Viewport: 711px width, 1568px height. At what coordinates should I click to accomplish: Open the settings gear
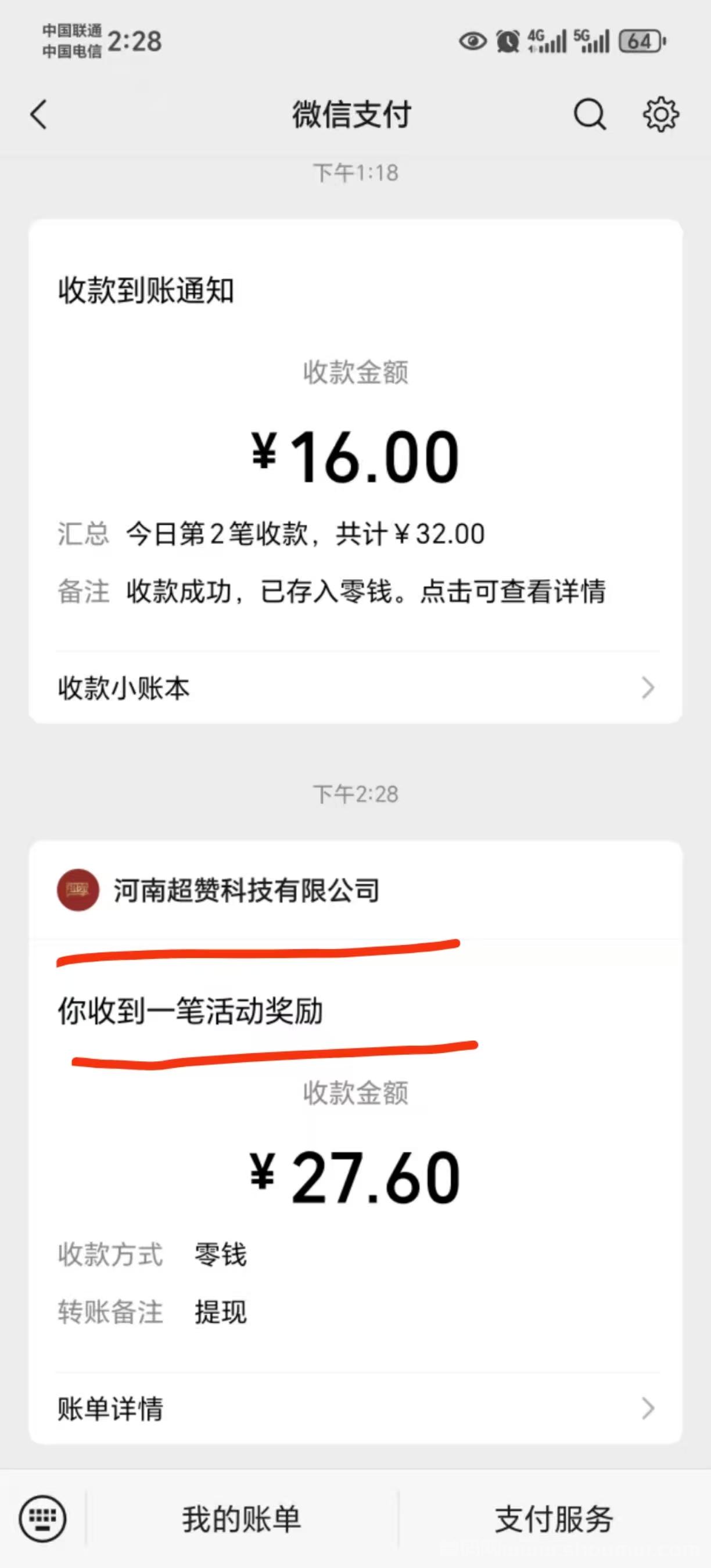coord(661,114)
